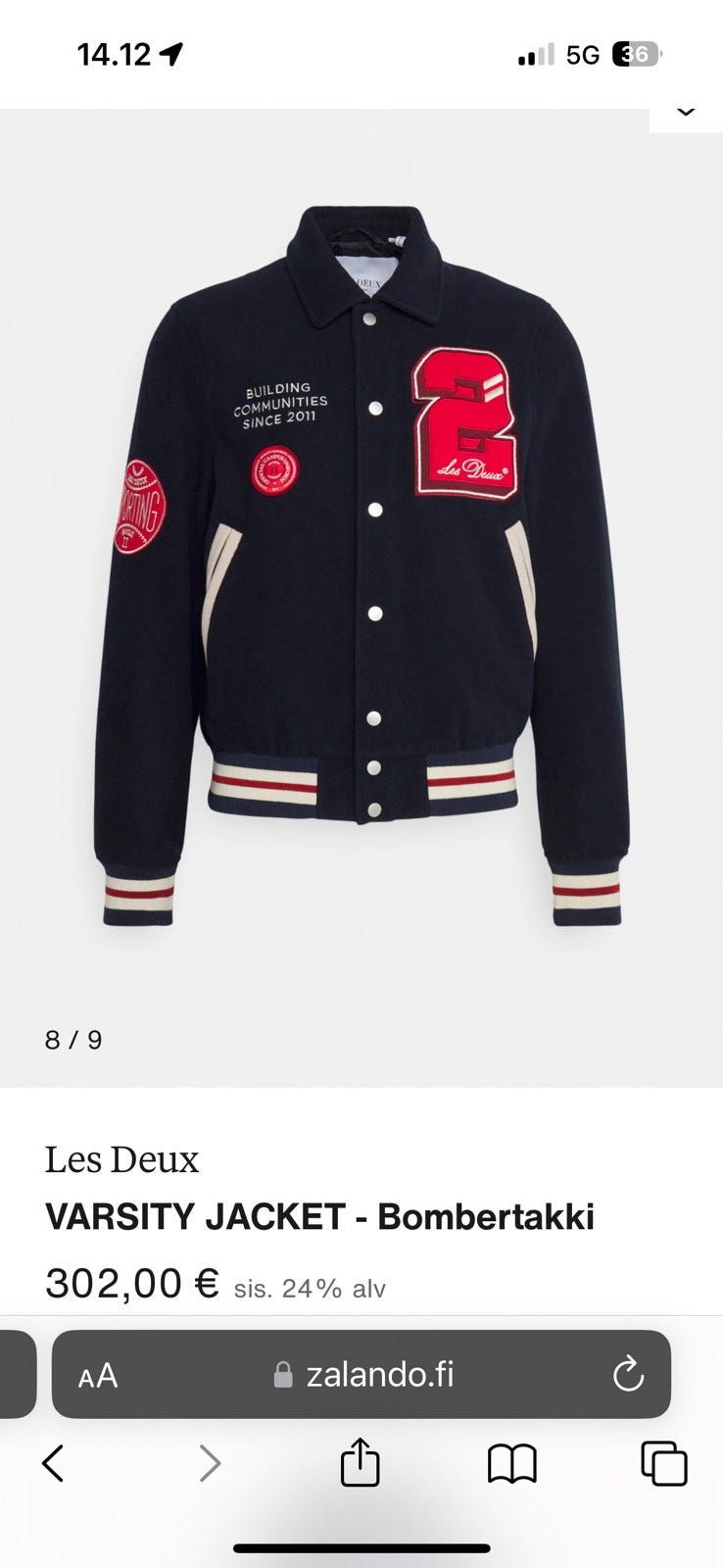Open the Les Deux brand link
Viewport: 723px width, 1568px height.
[x=121, y=1159]
